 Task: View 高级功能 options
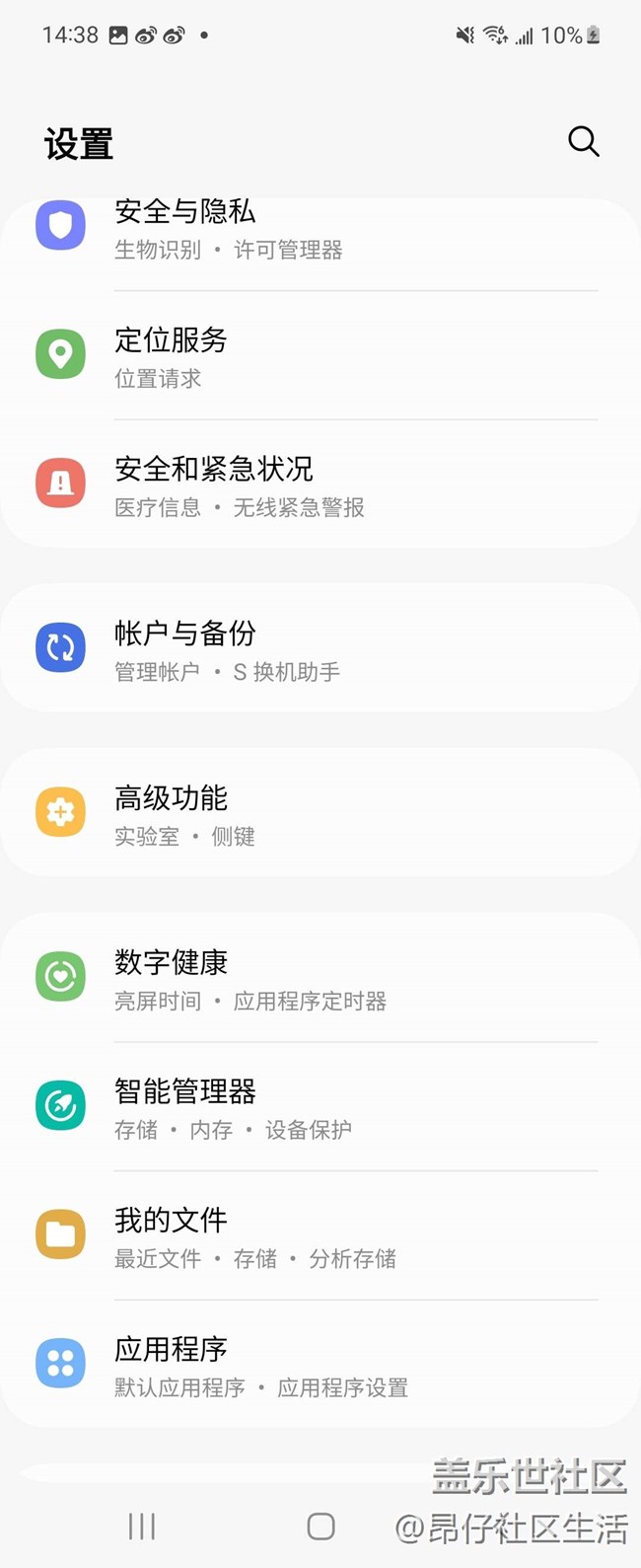(320, 814)
